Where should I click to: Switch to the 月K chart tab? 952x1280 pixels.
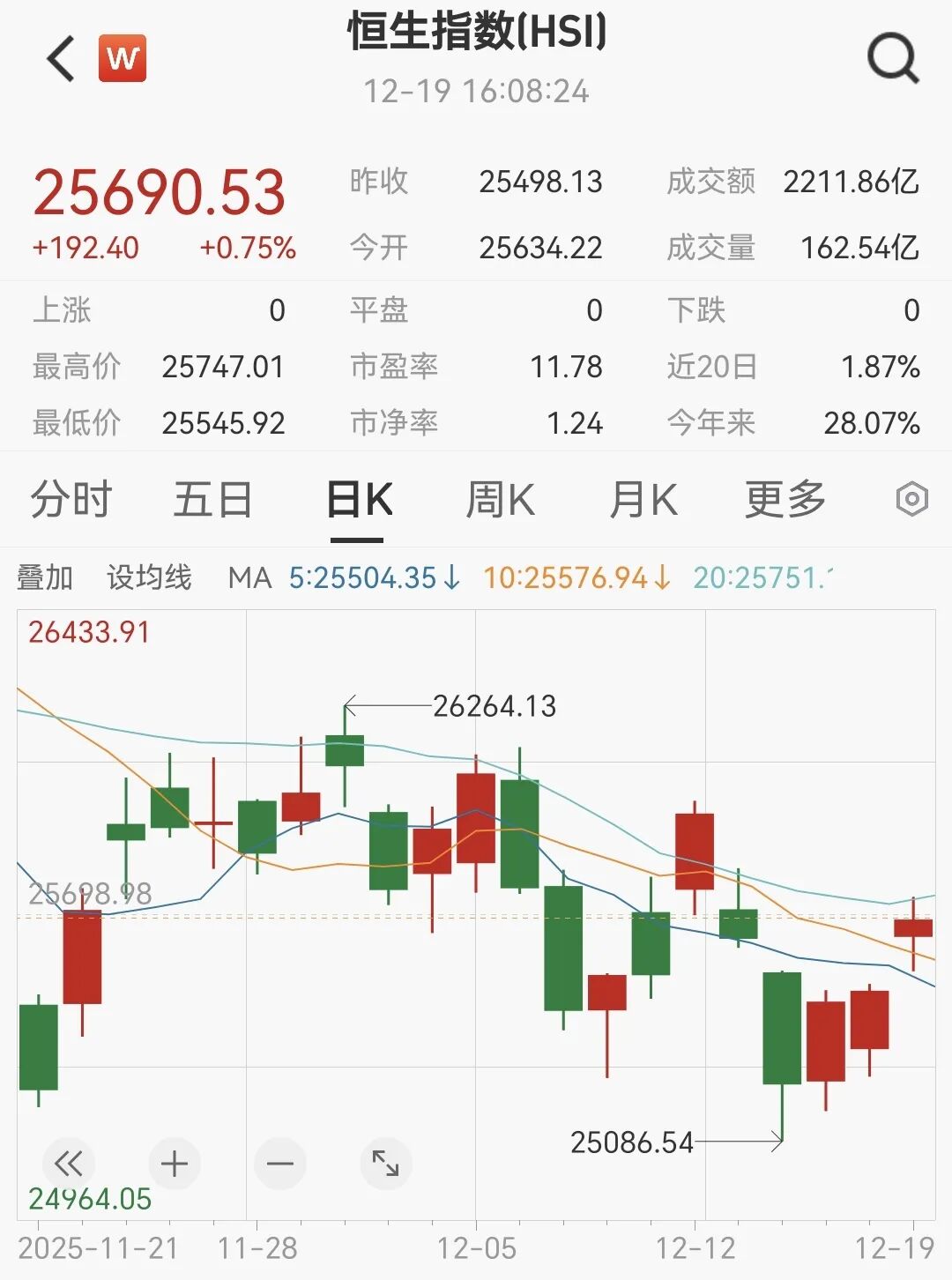643,500
